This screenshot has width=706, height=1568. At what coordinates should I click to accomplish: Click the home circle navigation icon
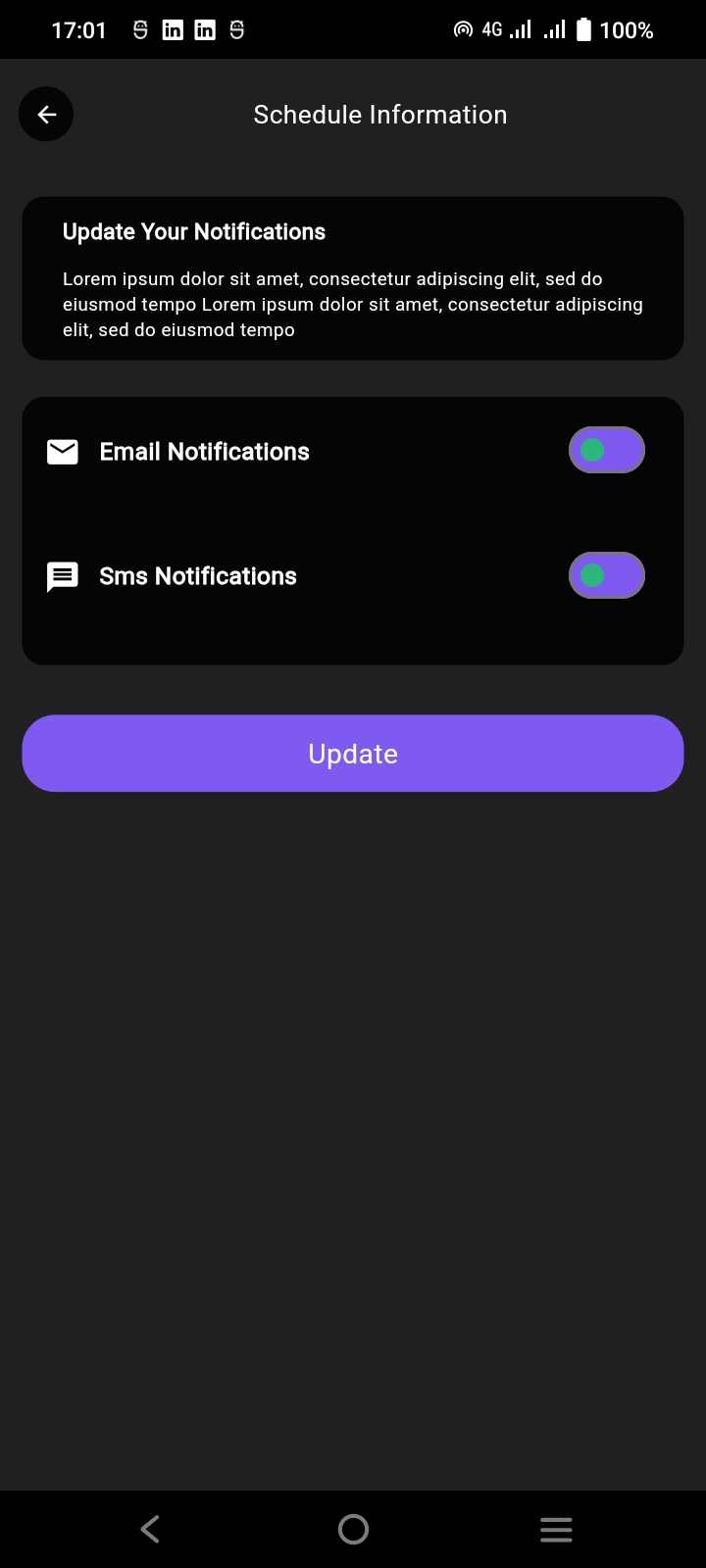coord(353,1529)
